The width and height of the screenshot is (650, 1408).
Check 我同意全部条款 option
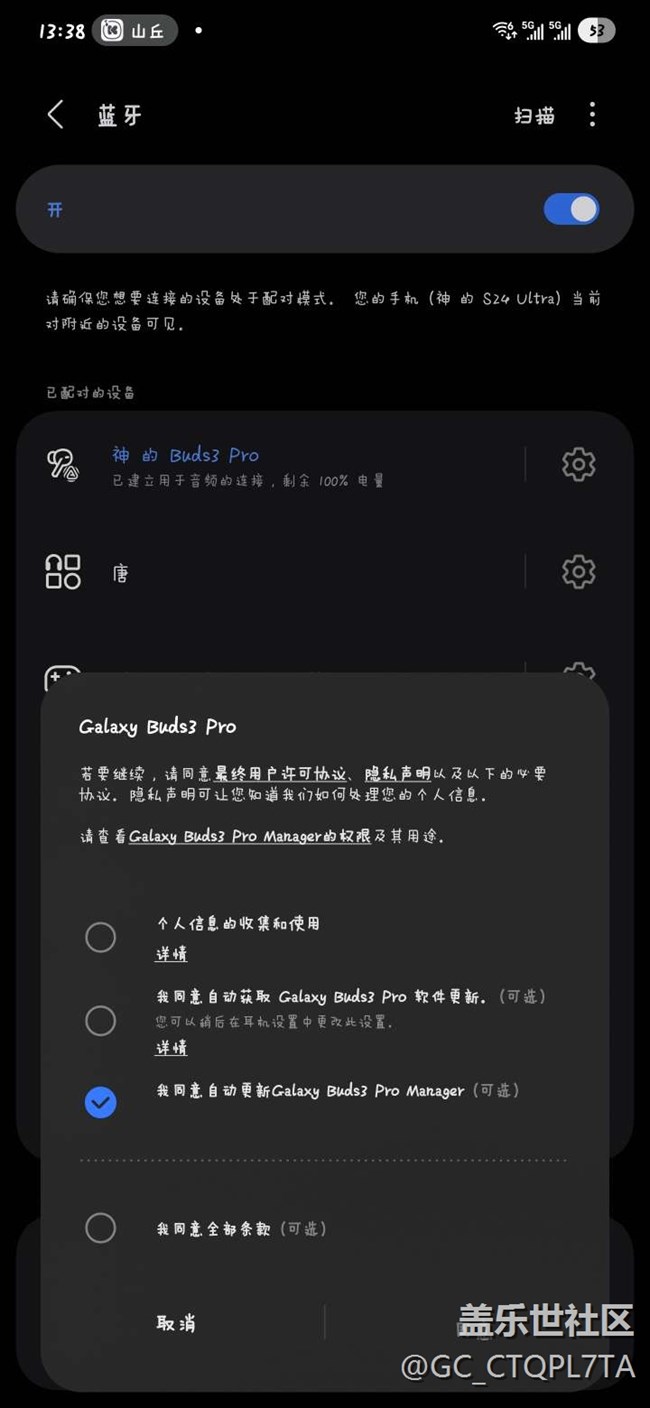tap(101, 1227)
